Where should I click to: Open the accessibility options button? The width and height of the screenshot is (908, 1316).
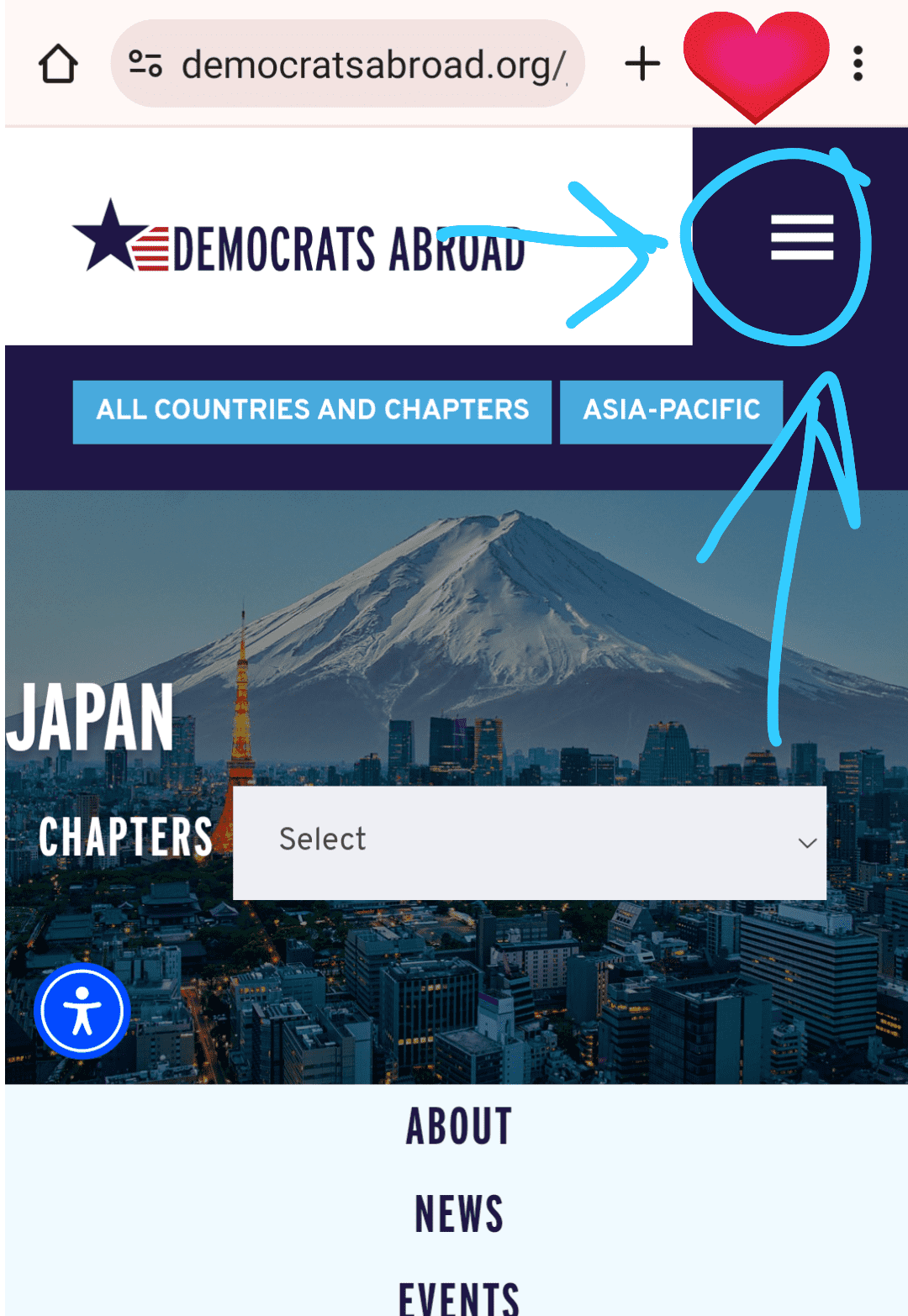(82, 1011)
